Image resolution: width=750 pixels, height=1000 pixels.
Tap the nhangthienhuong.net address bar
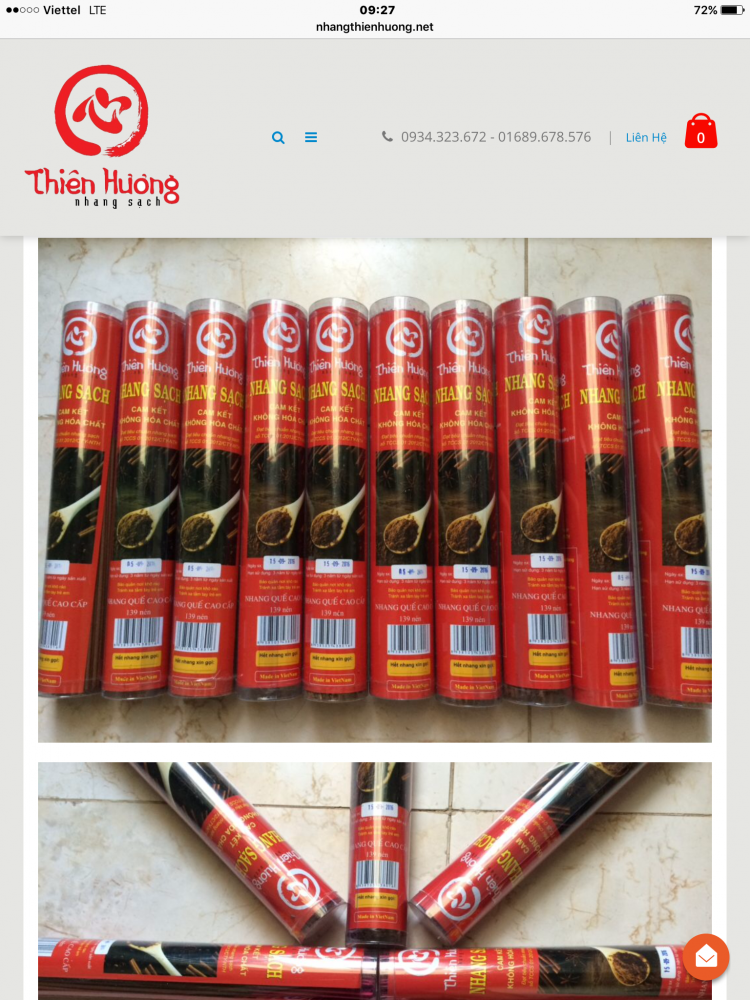pos(375,27)
